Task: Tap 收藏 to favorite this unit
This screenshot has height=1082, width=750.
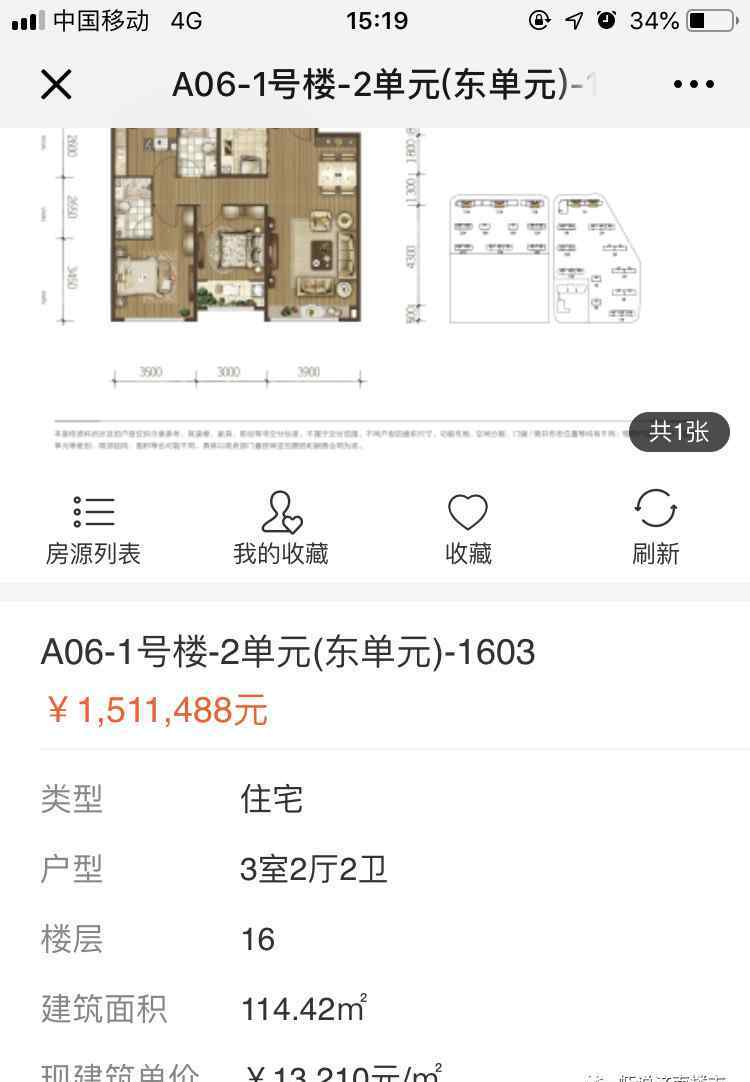Action: tap(468, 529)
